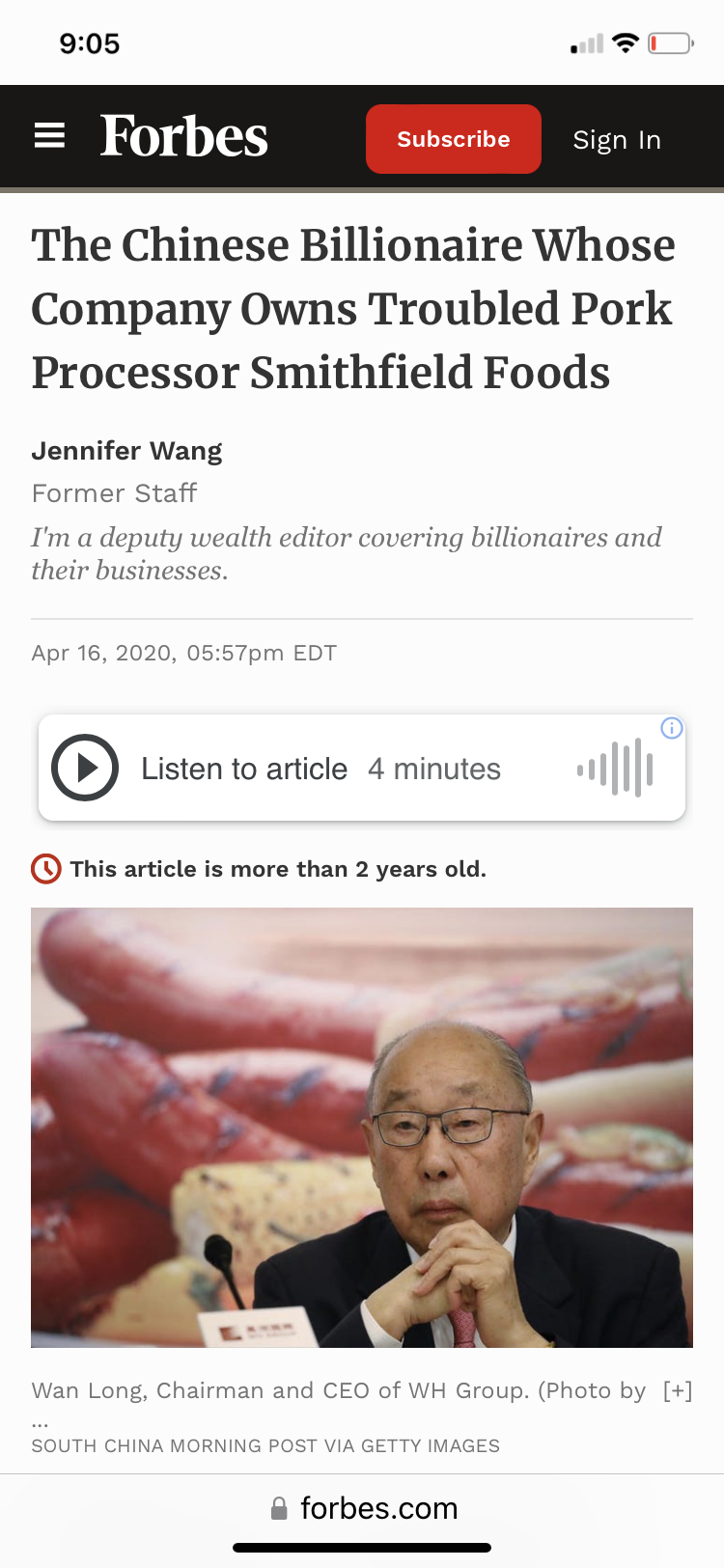
Task: Go to the Forbes homepage logo
Action: tap(184, 136)
